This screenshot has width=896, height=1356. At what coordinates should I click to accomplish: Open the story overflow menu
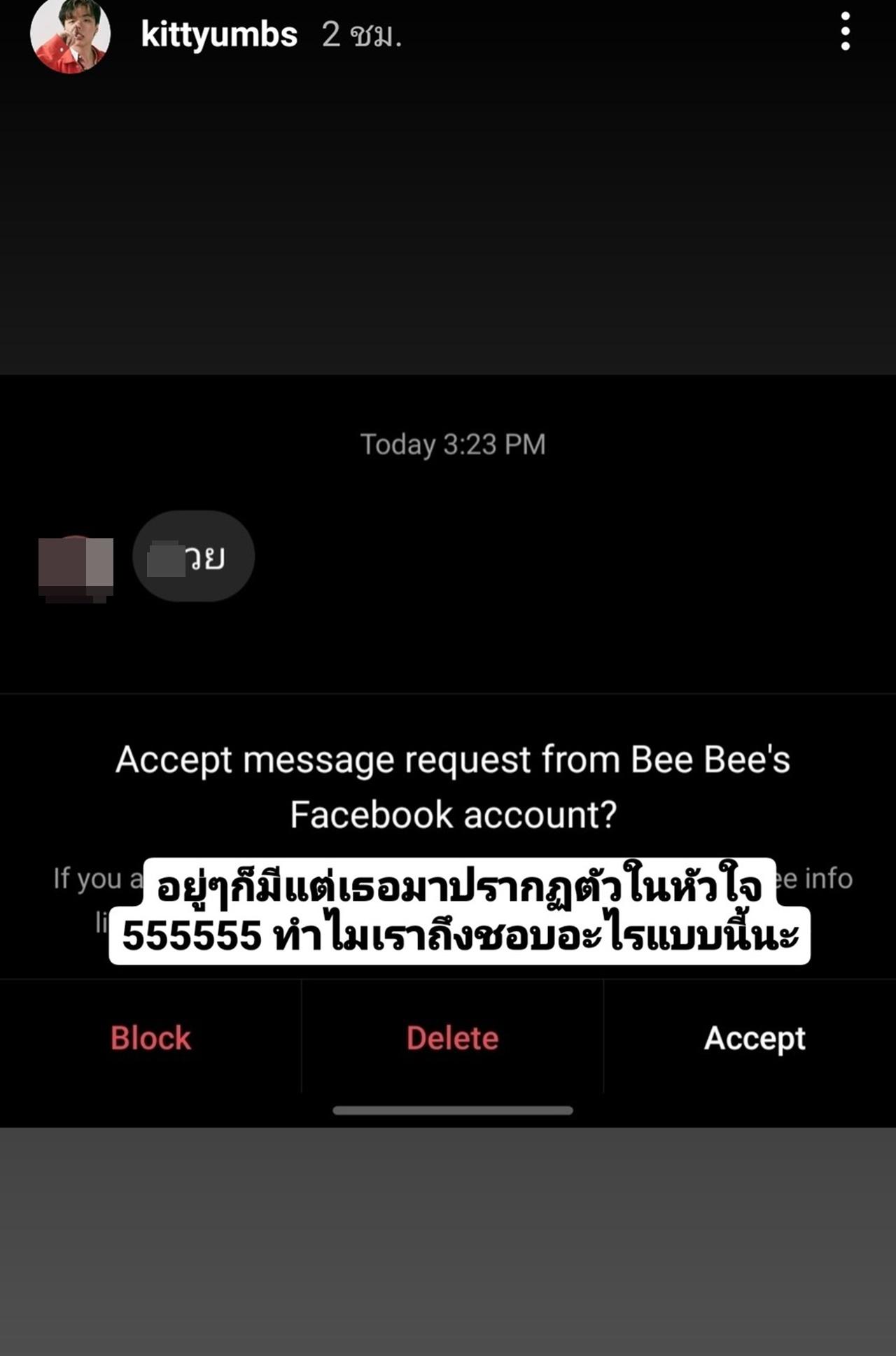coord(845,32)
